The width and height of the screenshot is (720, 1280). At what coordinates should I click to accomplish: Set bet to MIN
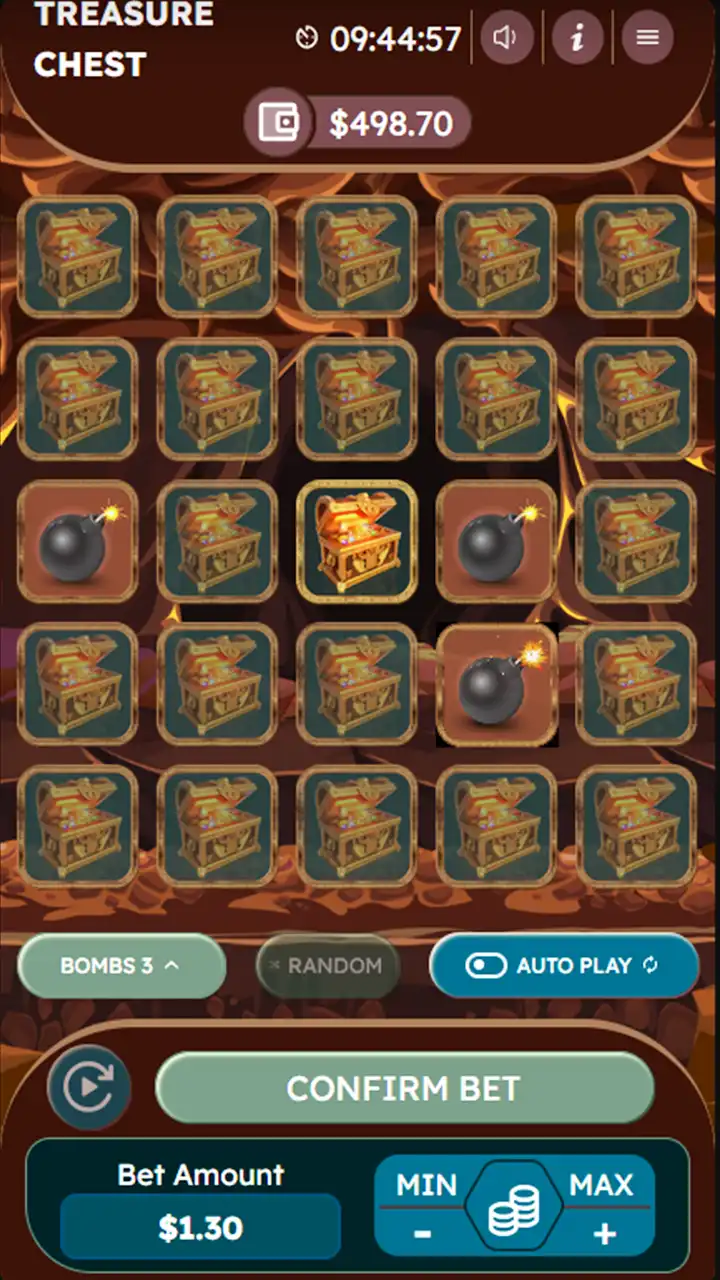(x=426, y=1186)
